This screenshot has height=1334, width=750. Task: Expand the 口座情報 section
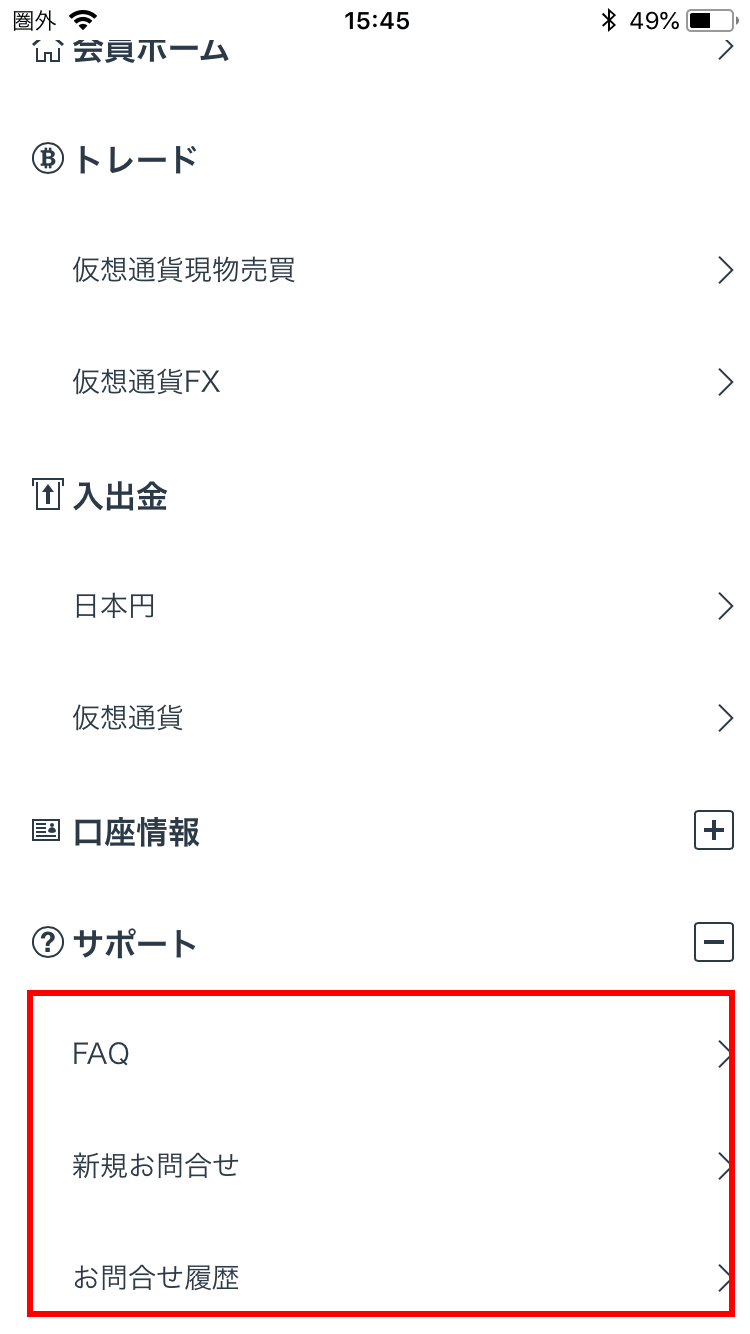(x=713, y=831)
